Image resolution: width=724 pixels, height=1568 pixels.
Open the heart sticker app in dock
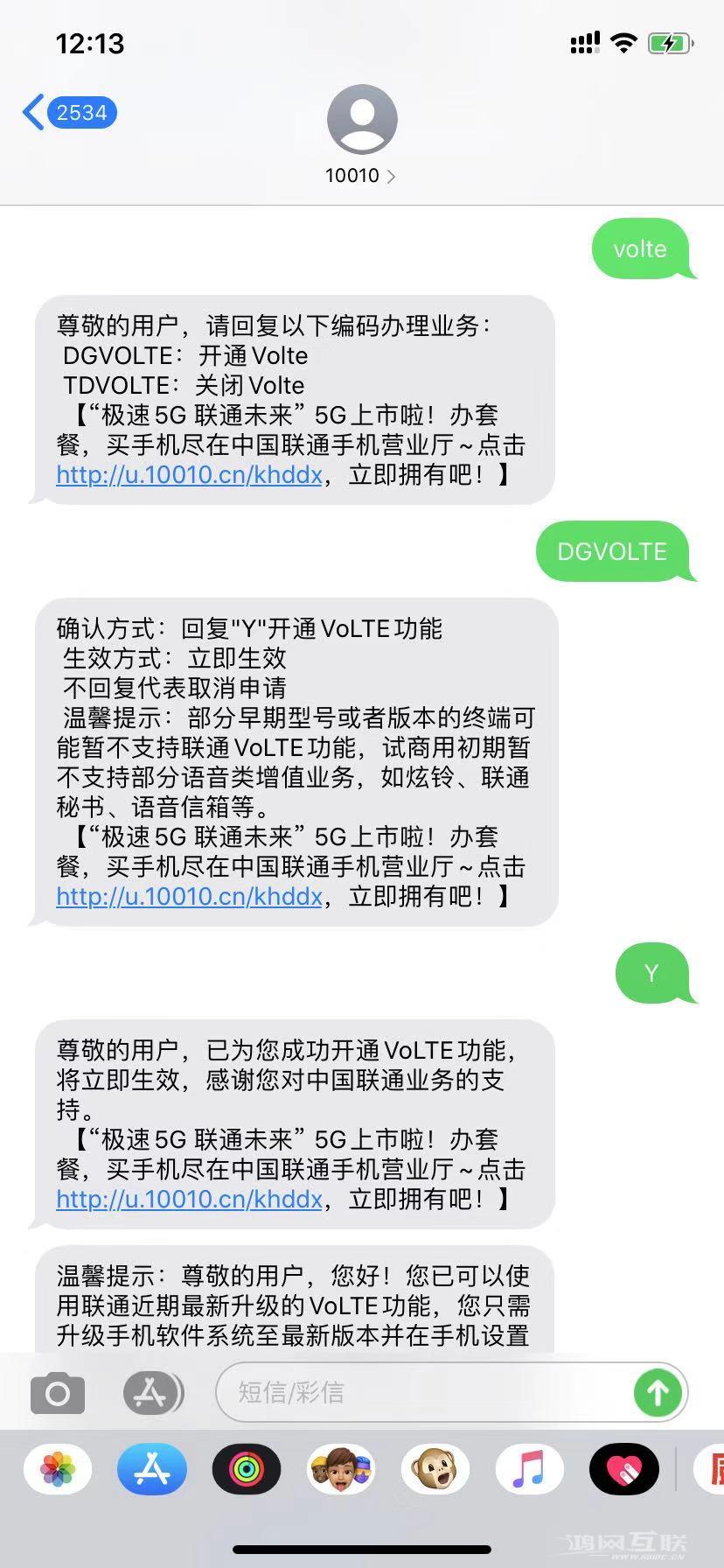pyautogui.click(x=623, y=1470)
